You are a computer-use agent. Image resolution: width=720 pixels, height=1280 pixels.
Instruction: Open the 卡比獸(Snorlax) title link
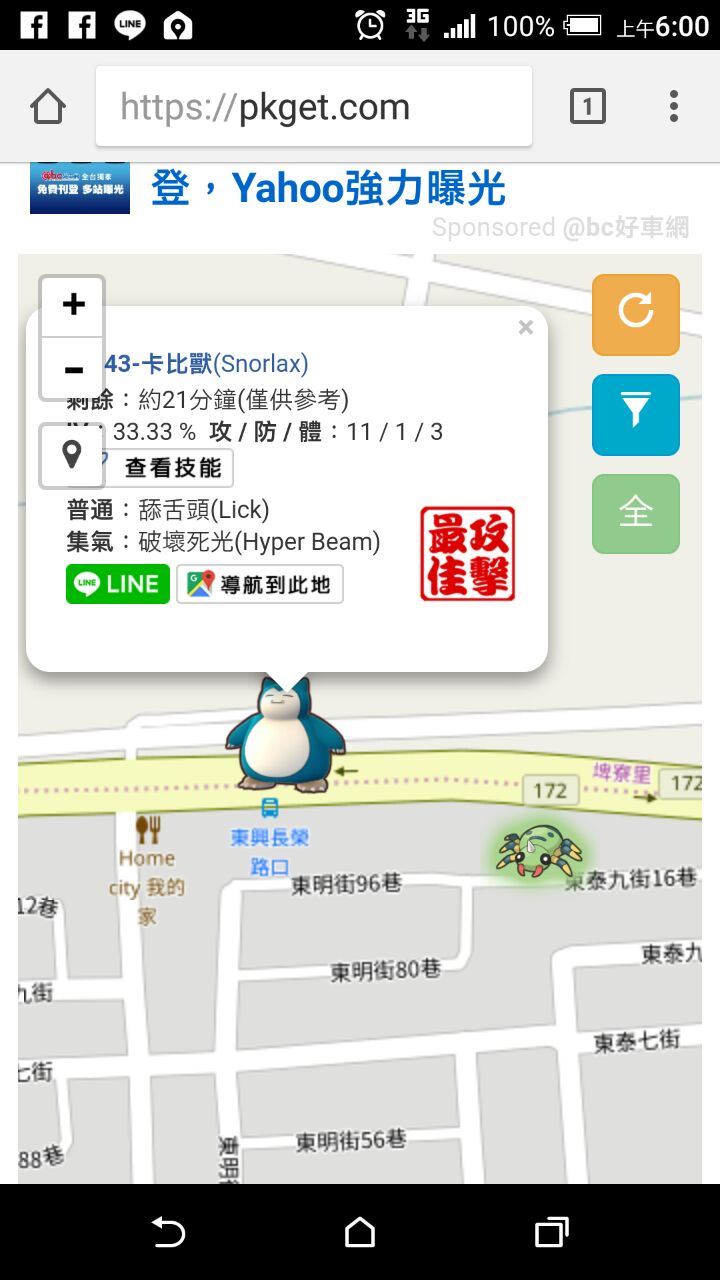[x=210, y=364]
